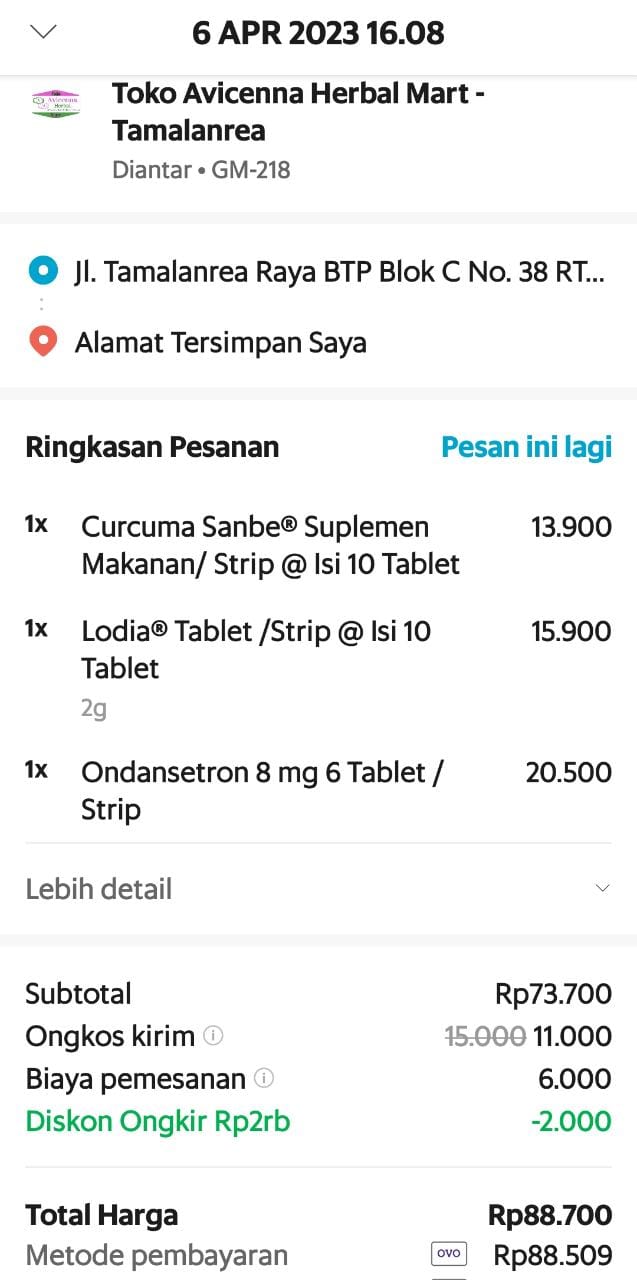Tap Pesan ini lagi to reorder
Screen dimensions: 637x1280
pyautogui.click(x=526, y=447)
